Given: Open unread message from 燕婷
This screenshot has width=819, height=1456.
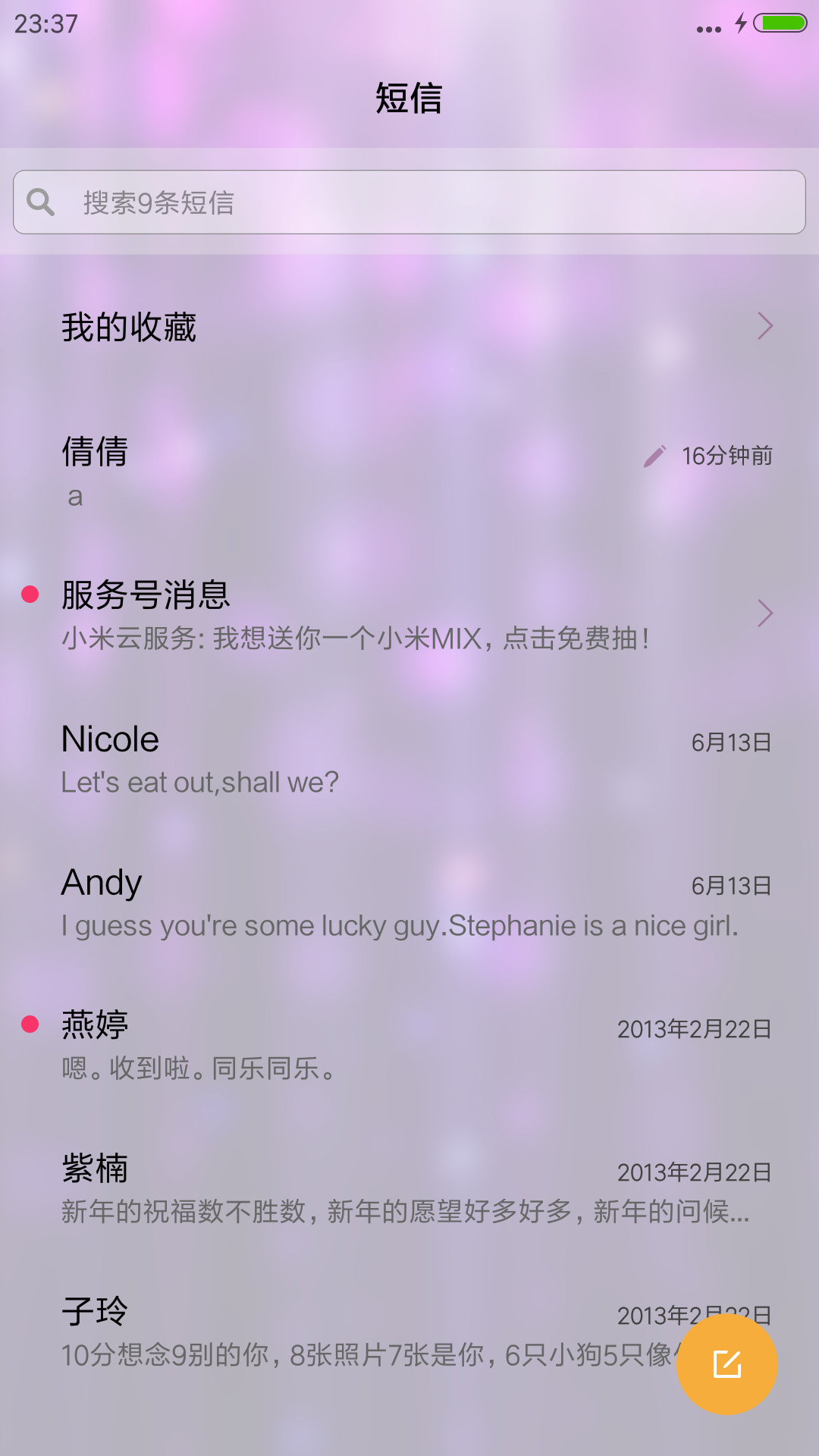Looking at the screenshot, I should pos(409,1043).
